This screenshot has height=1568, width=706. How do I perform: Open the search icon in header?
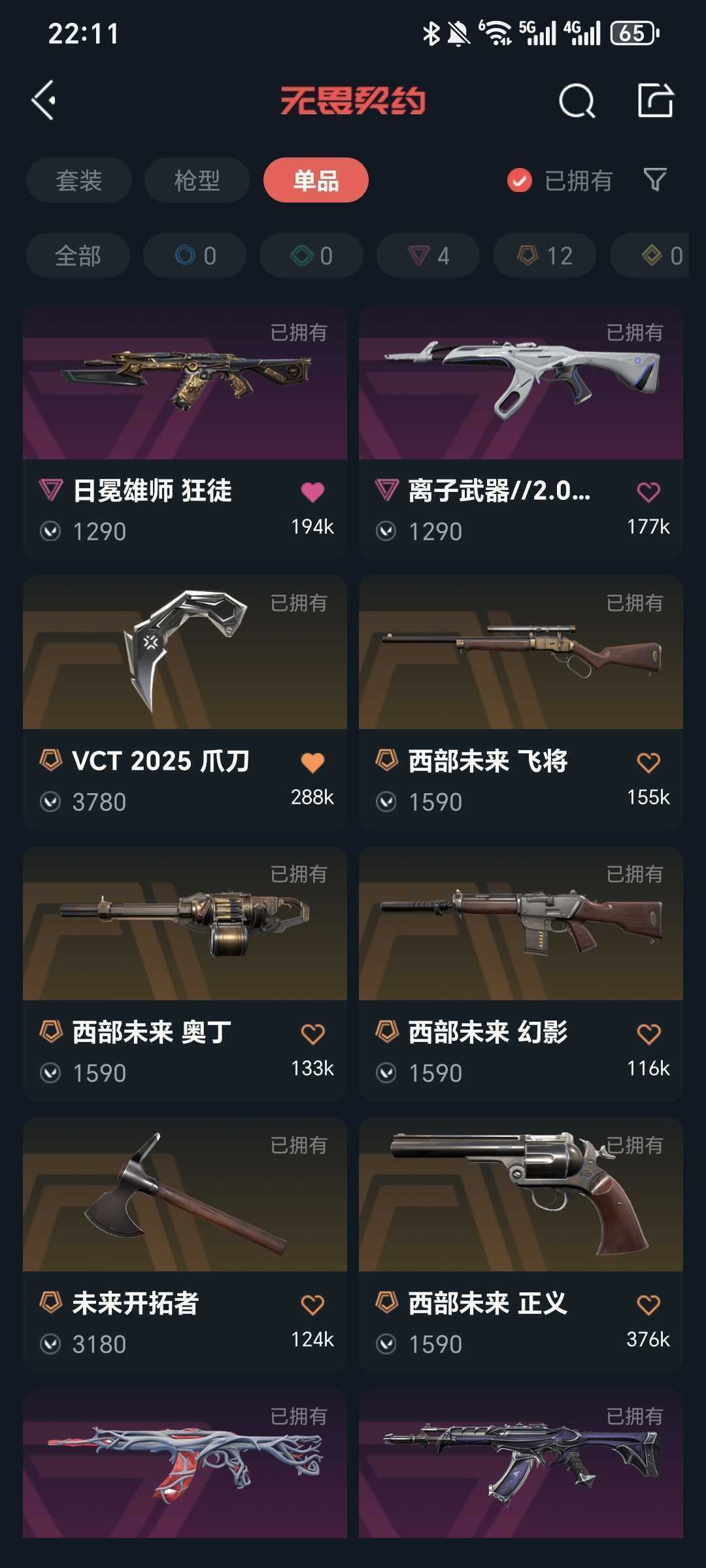click(577, 101)
